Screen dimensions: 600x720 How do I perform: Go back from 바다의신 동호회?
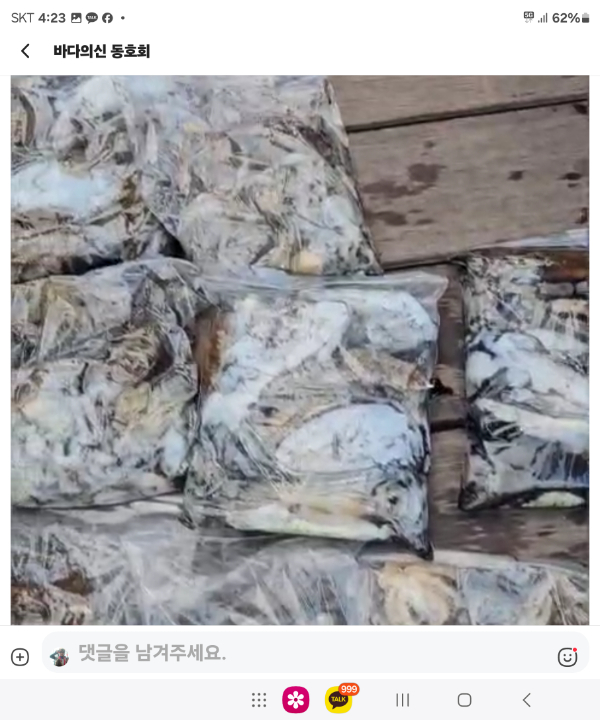pyautogui.click(x=26, y=51)
